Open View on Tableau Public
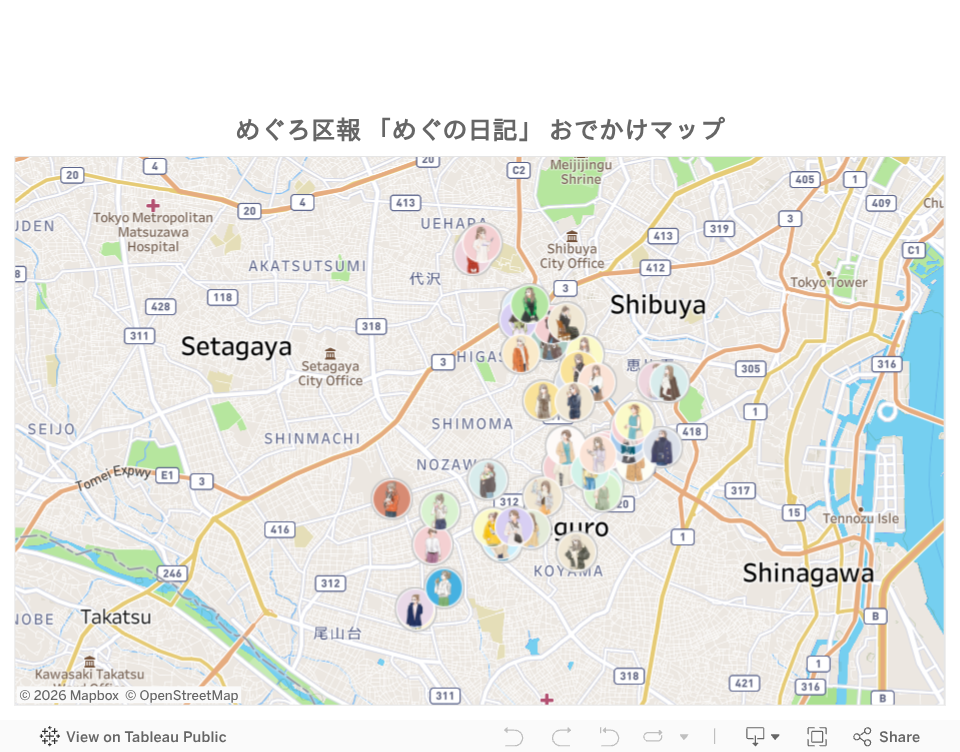This screenshot has height=752, width=960. pos(134,737)
